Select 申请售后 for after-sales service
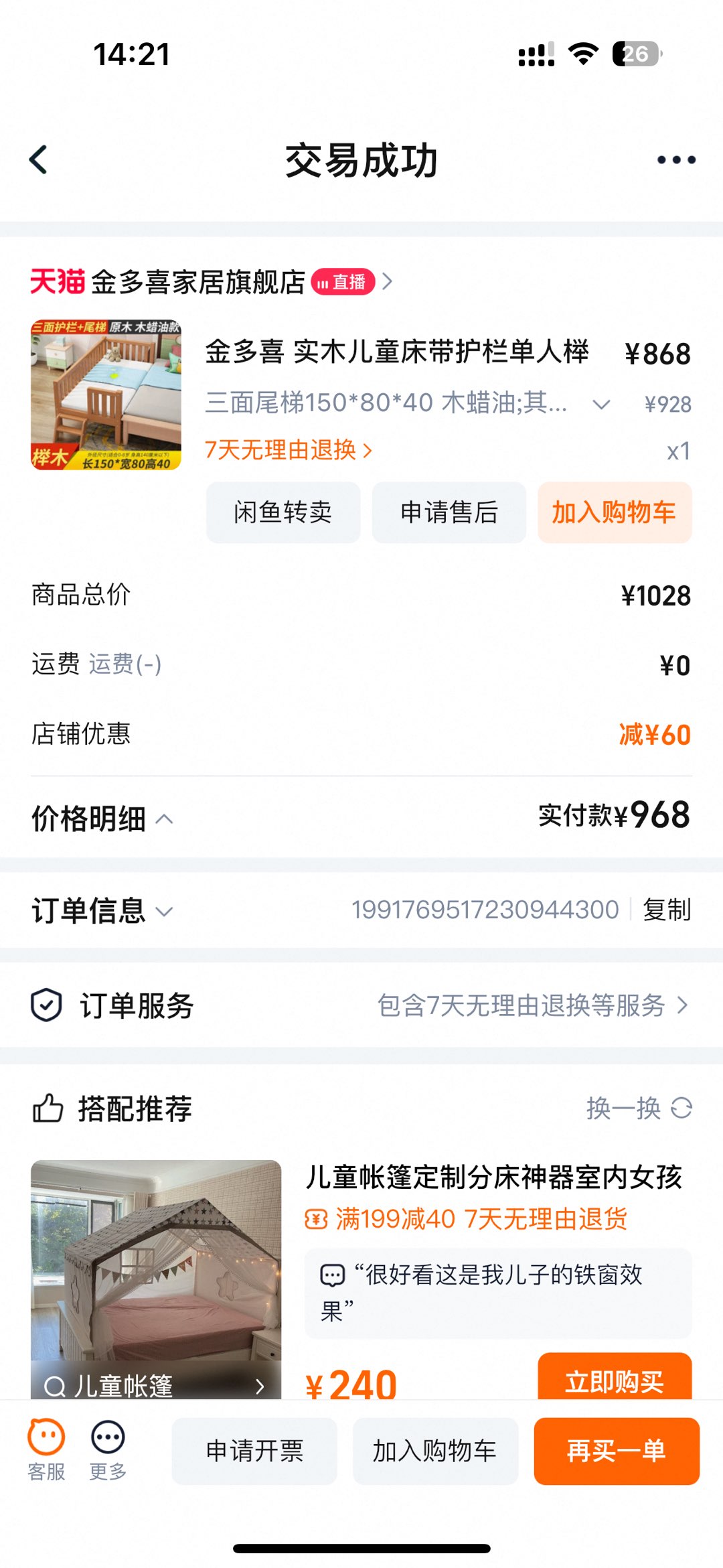Screen dimensions: 723x1568 pos(449,512)
